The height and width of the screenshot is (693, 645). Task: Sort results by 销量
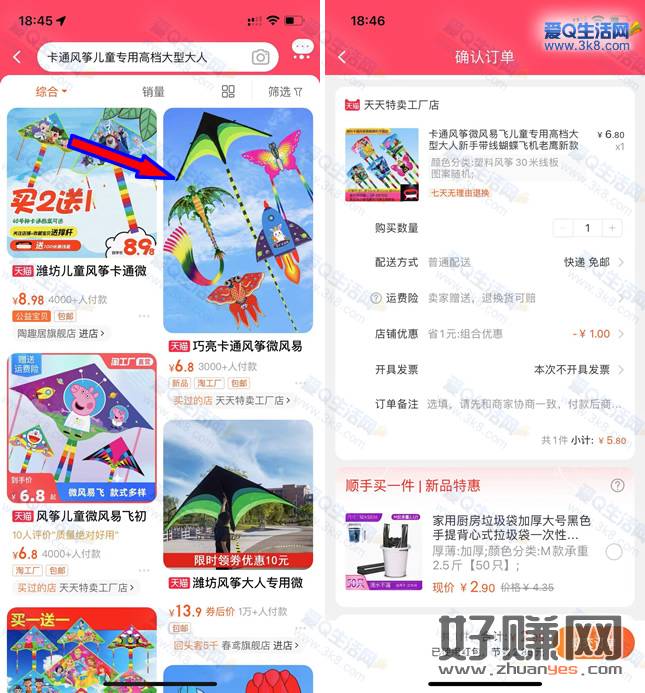153,91
